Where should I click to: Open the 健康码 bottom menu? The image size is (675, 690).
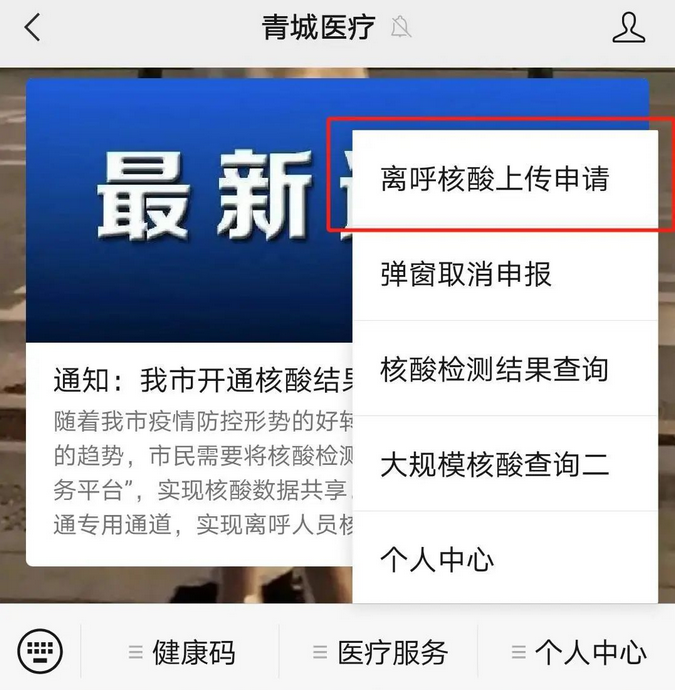(182, 654)
